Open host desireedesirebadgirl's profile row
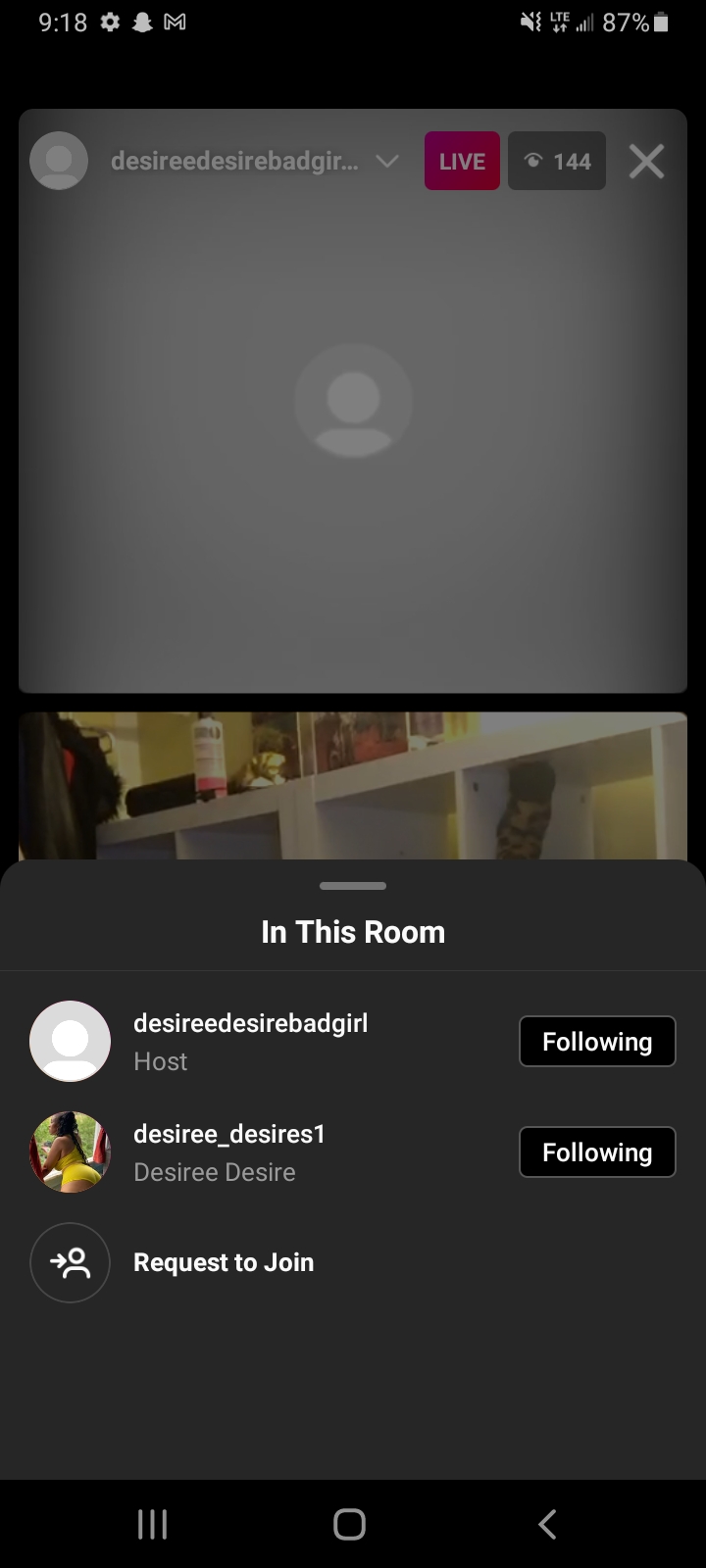 tap(250, 1041)
